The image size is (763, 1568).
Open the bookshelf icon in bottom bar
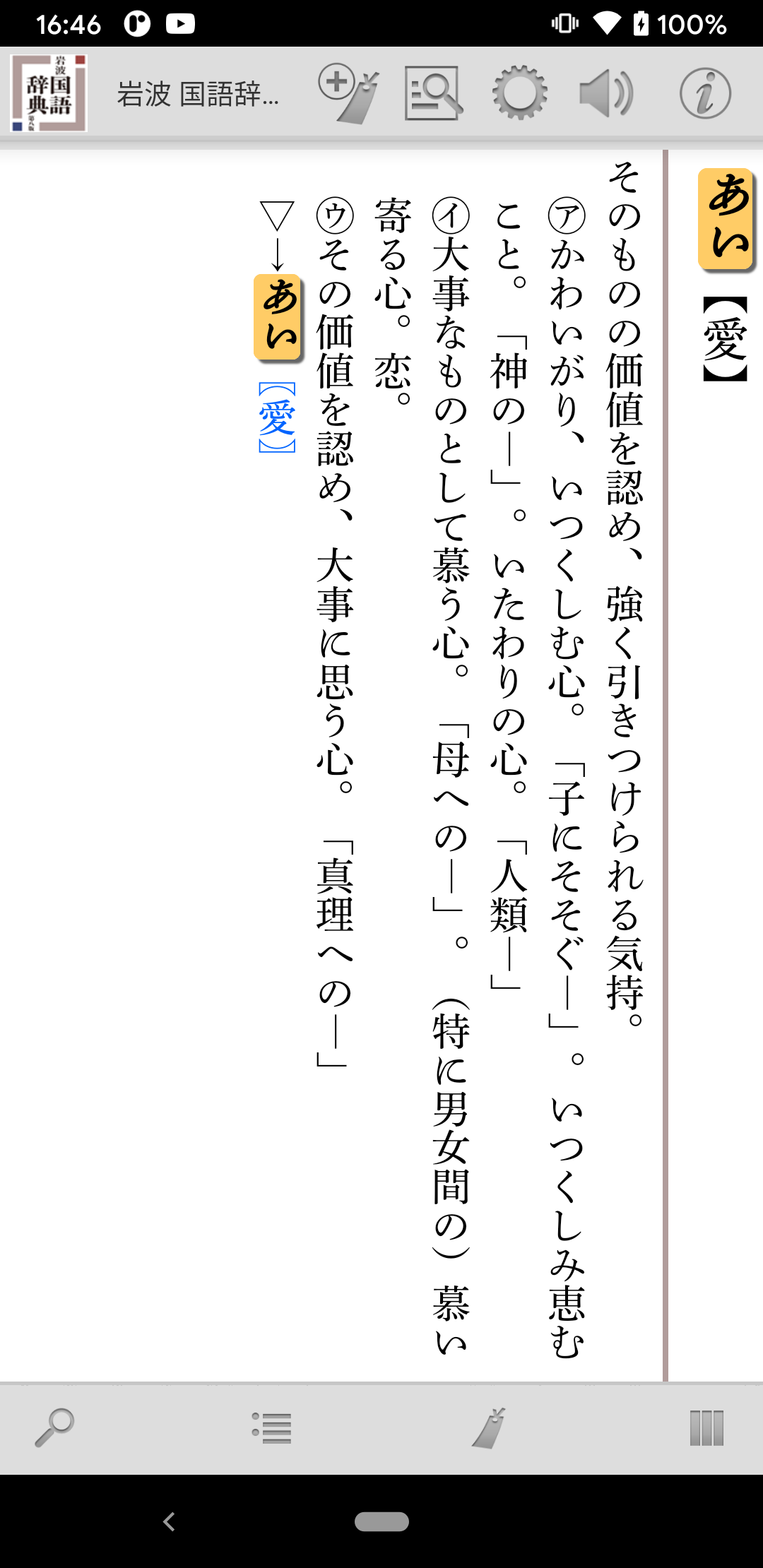point(706,1428)
